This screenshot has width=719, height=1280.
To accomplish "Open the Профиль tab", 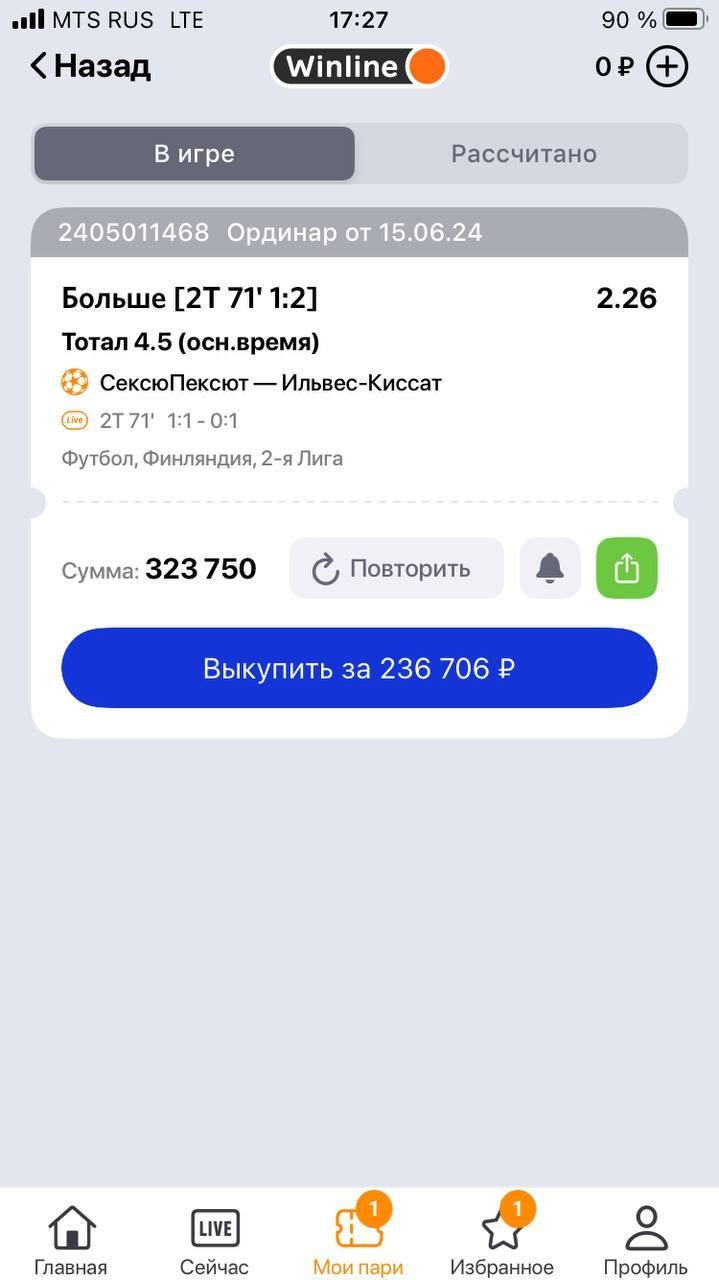I will [646, 1240].
